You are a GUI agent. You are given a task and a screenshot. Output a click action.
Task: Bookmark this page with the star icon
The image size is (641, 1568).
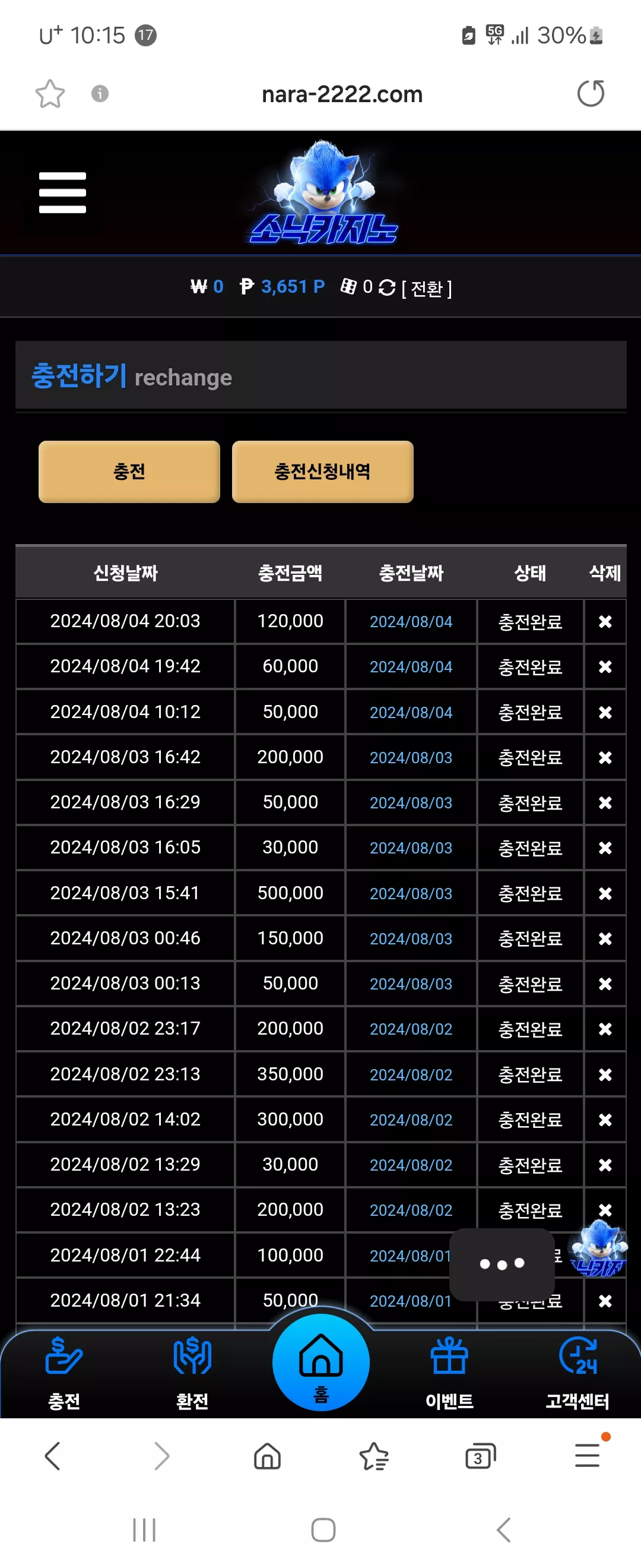click(x=50, y=94)
